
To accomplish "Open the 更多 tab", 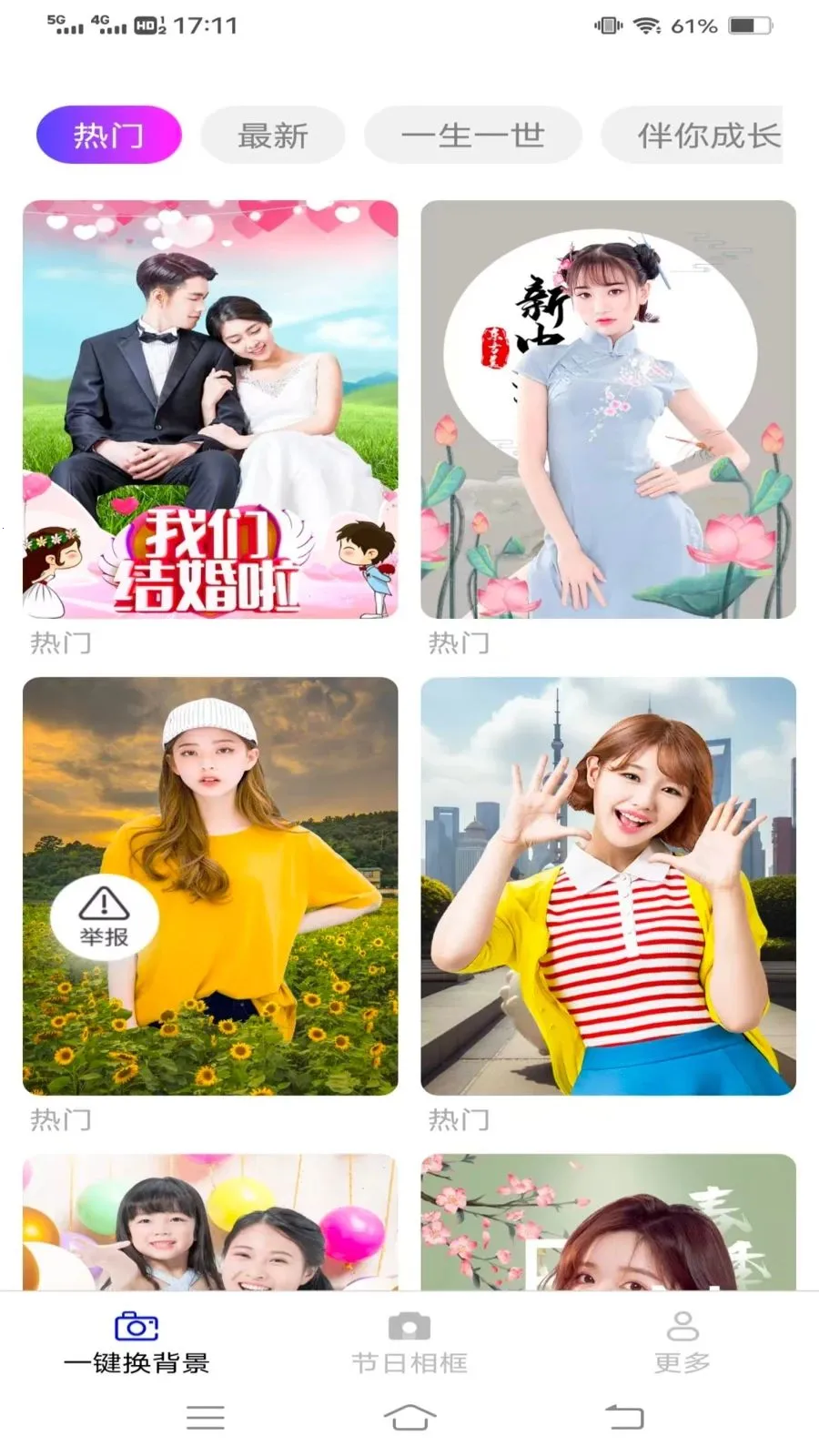I will [x=682, y=1342].
